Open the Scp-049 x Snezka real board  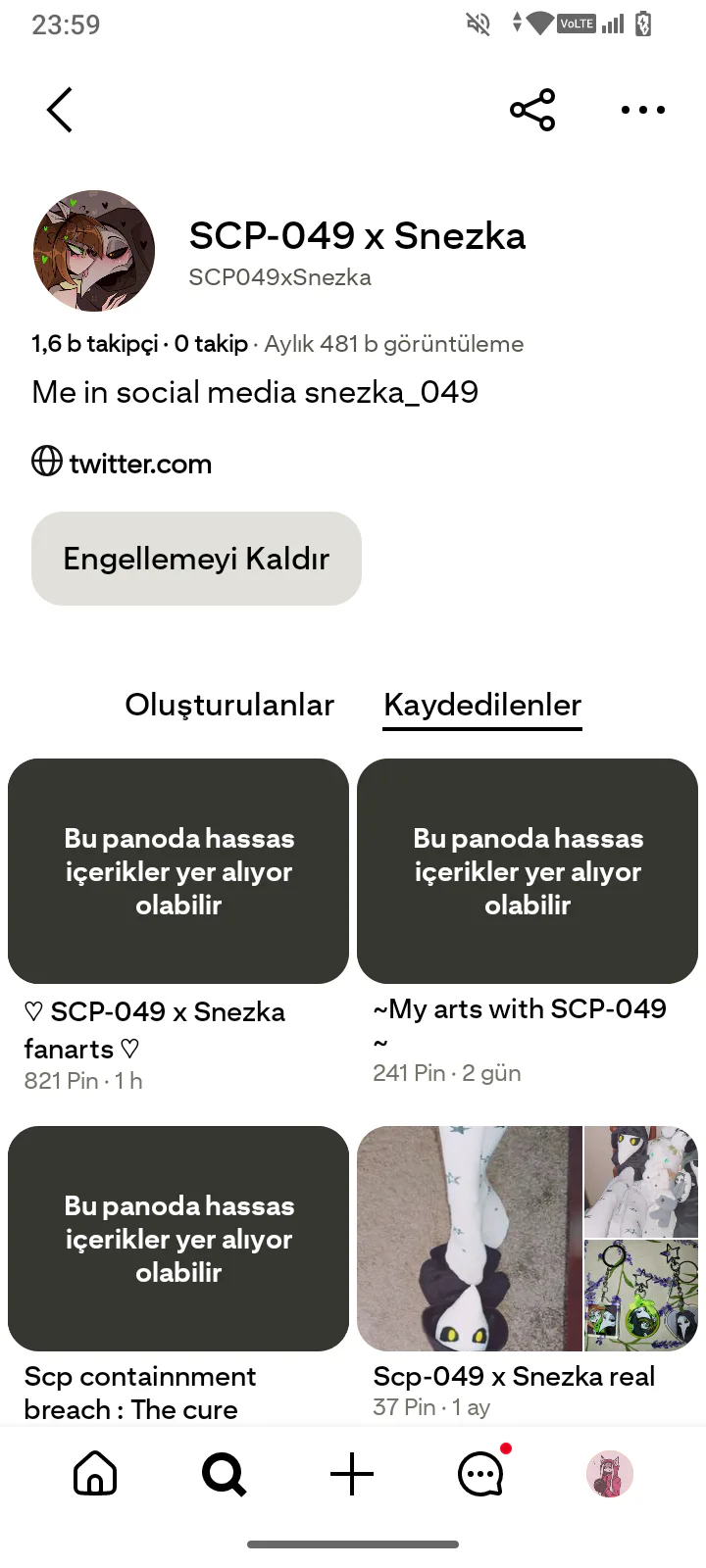click(x=528, y=1239)
